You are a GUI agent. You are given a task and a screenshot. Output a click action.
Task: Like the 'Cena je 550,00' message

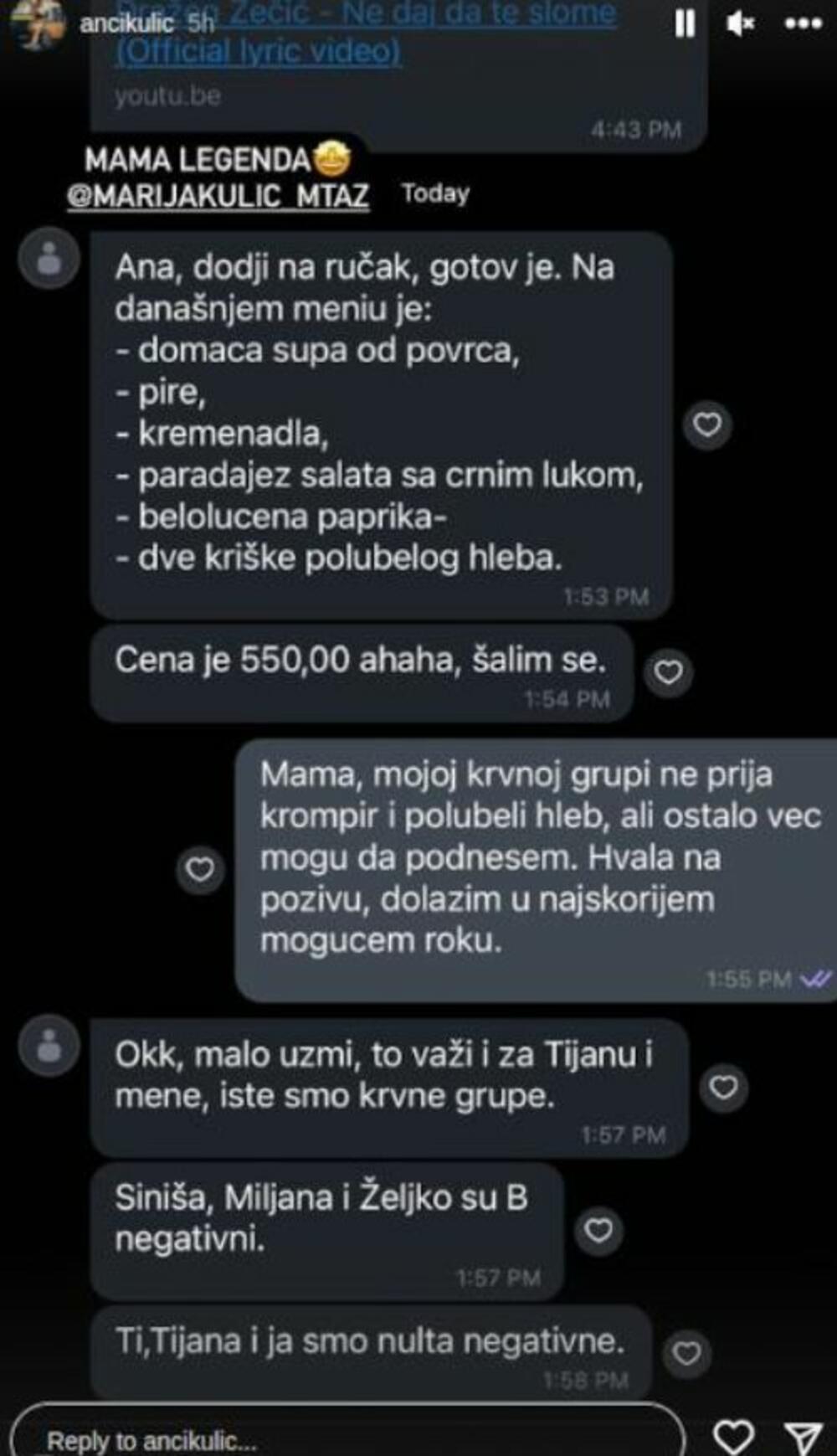coord(669,671)
